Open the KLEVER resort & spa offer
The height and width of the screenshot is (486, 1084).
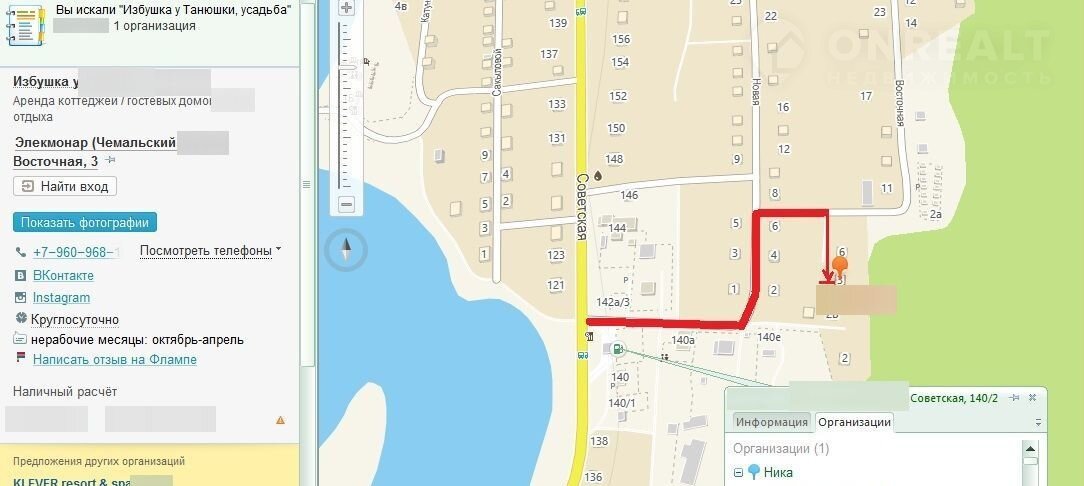pos(70,481)
